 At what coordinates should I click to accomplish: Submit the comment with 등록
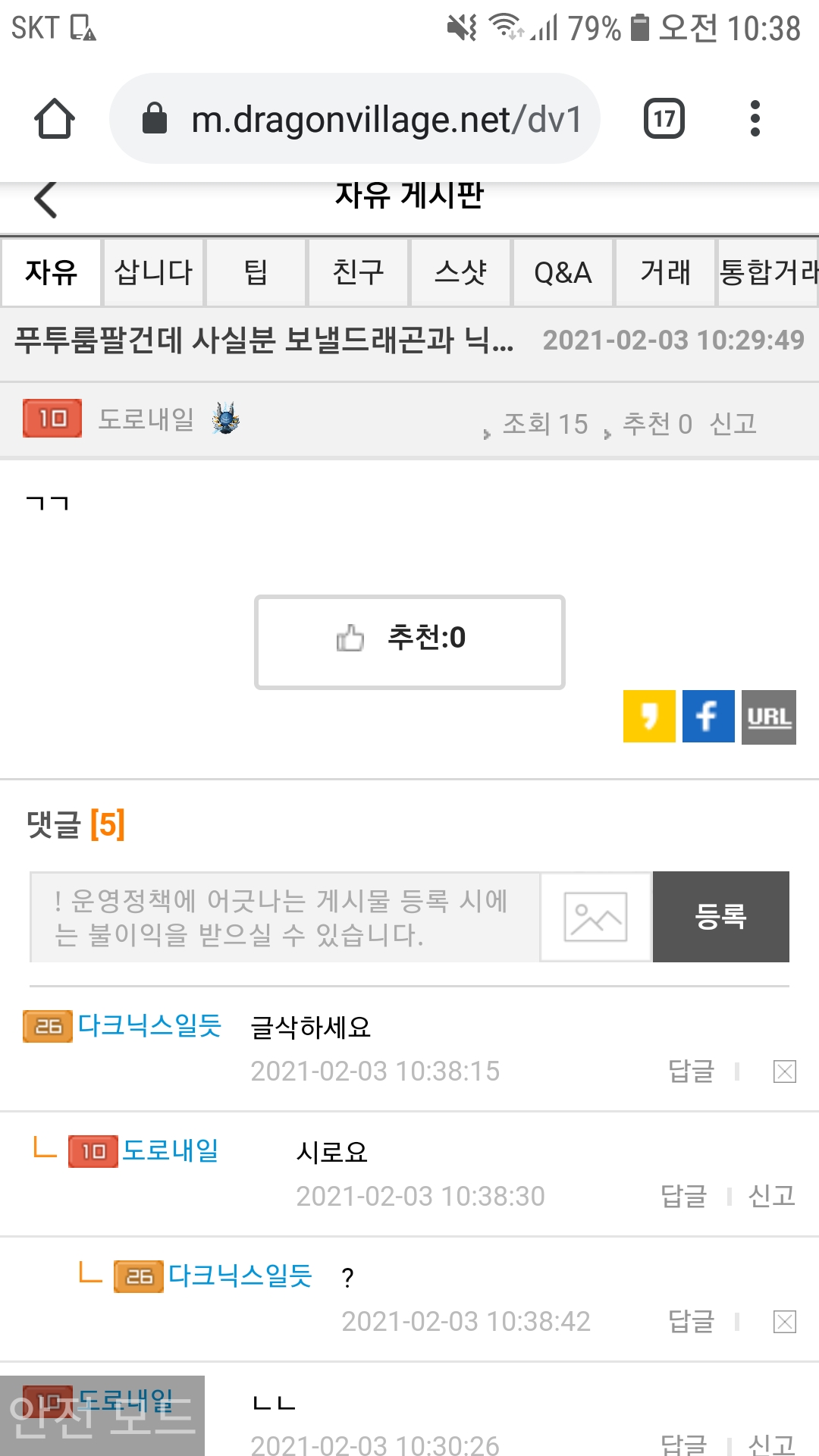(720, 917)
